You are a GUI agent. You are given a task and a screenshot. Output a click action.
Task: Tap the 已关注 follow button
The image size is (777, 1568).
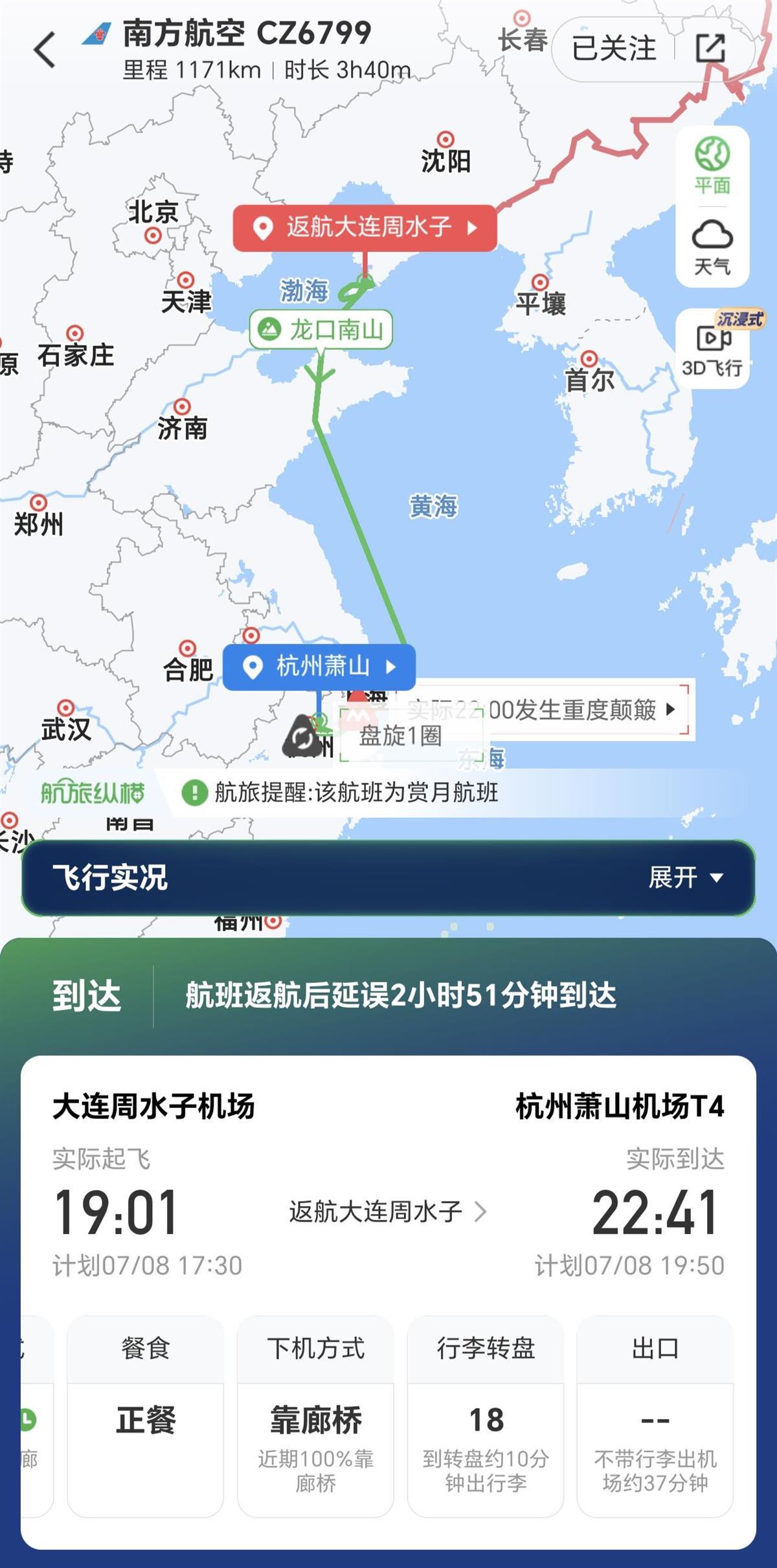coord(613,49)
